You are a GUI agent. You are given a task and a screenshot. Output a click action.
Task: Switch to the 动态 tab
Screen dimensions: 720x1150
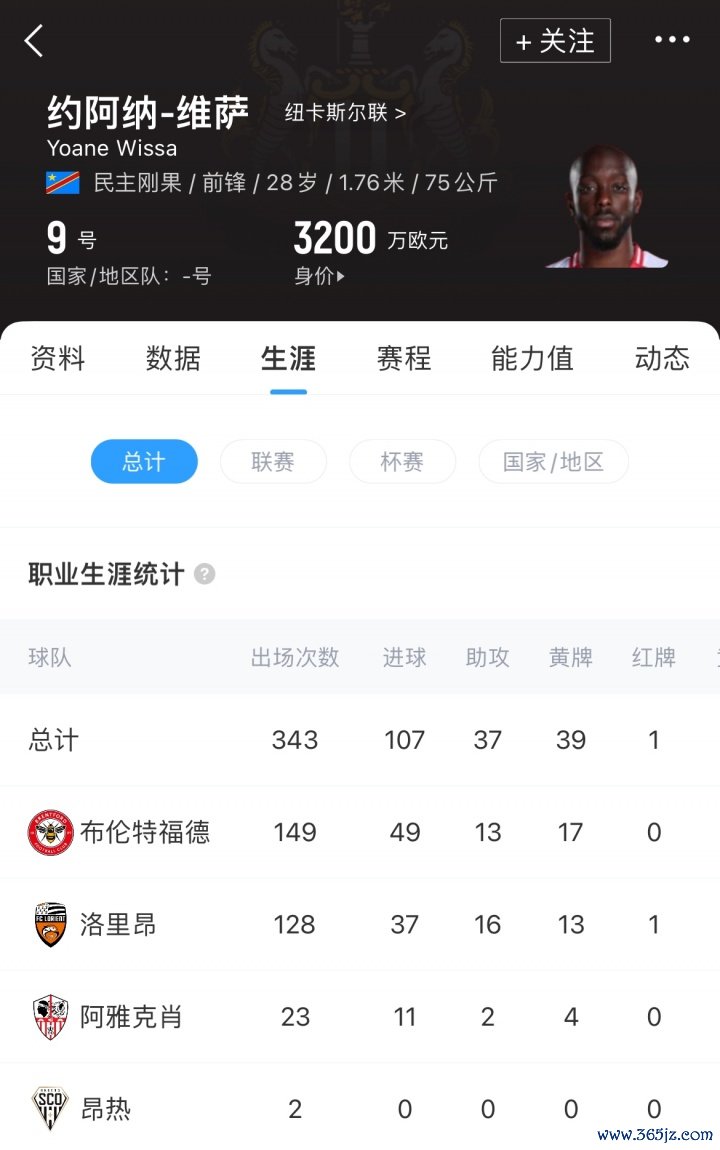662,358
